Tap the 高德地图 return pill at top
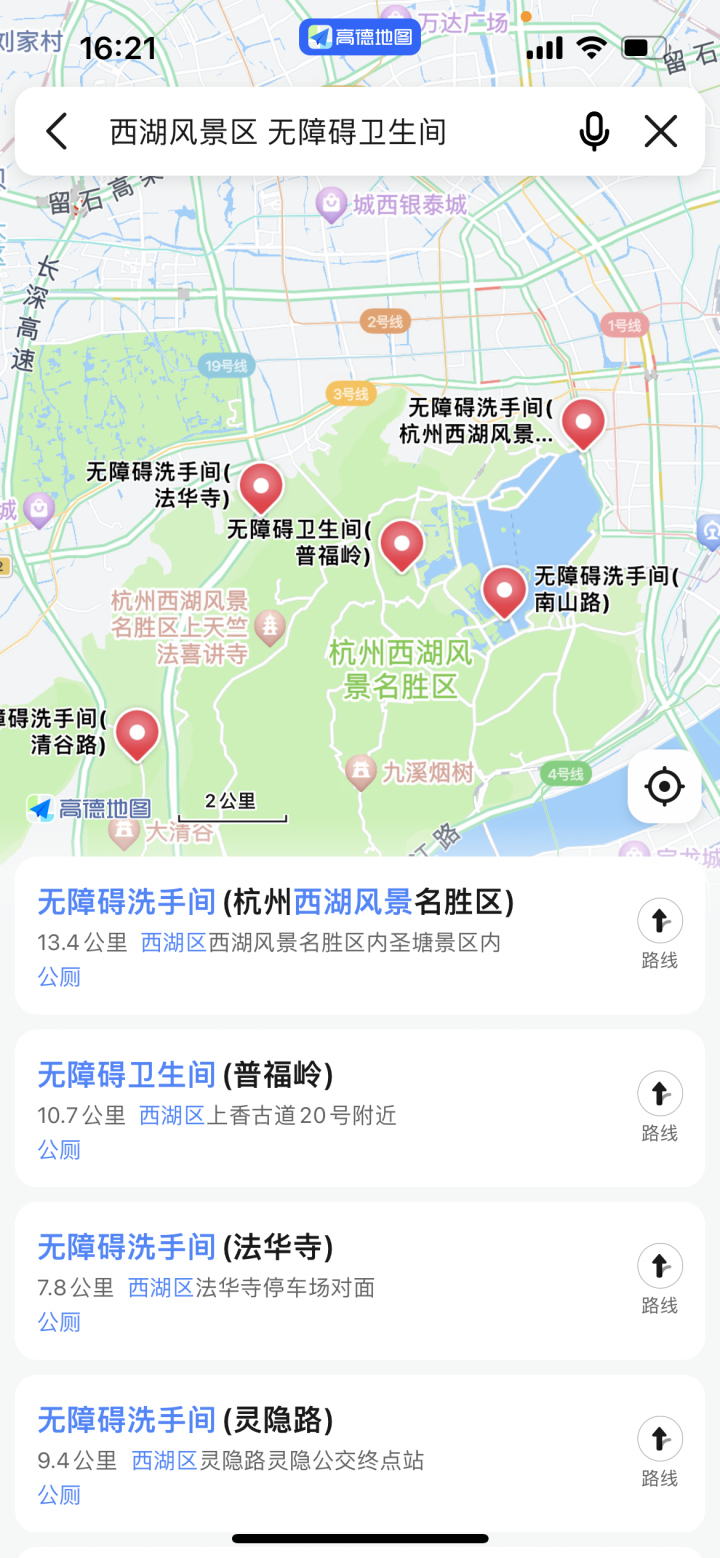 click(x=360, y=38)
